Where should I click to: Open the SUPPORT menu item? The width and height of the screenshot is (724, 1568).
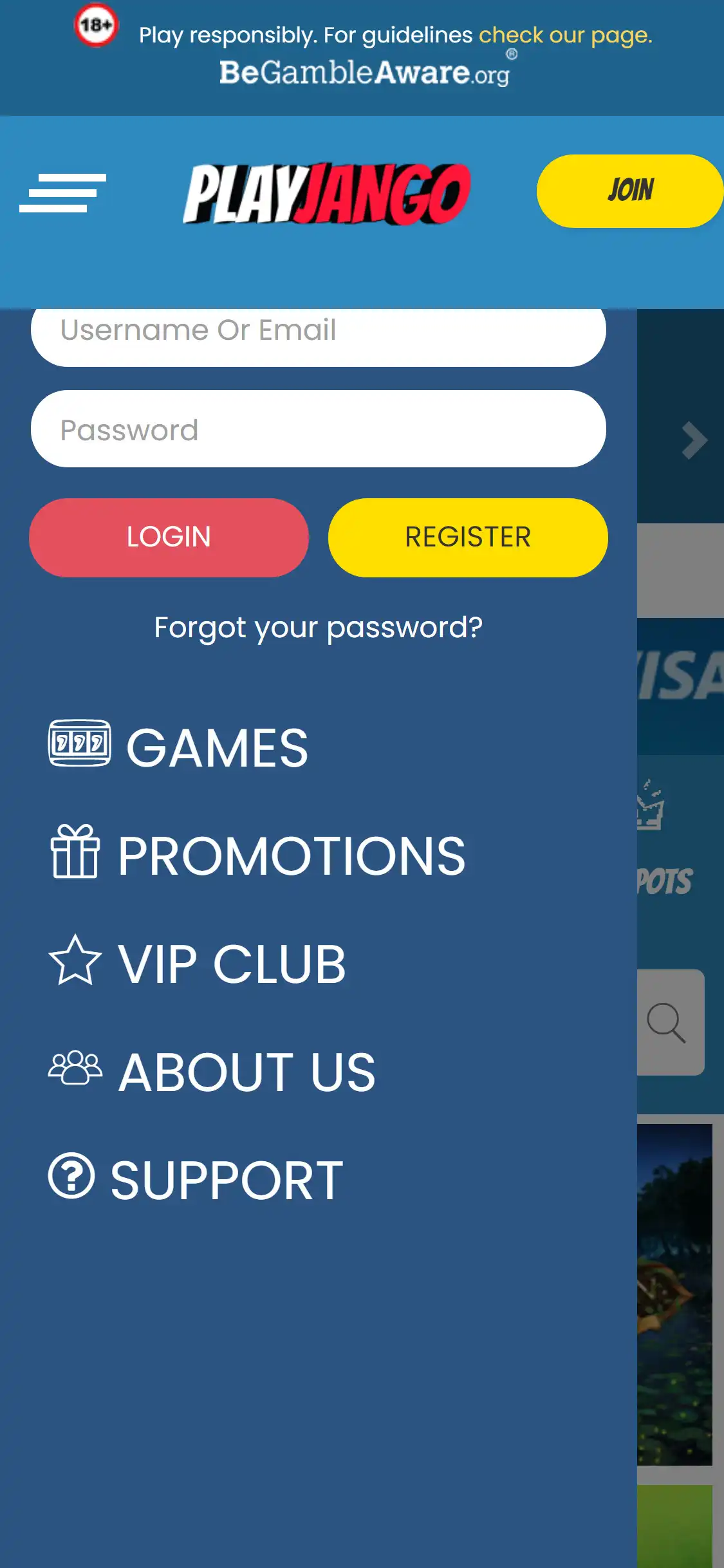click(196, 1180)
